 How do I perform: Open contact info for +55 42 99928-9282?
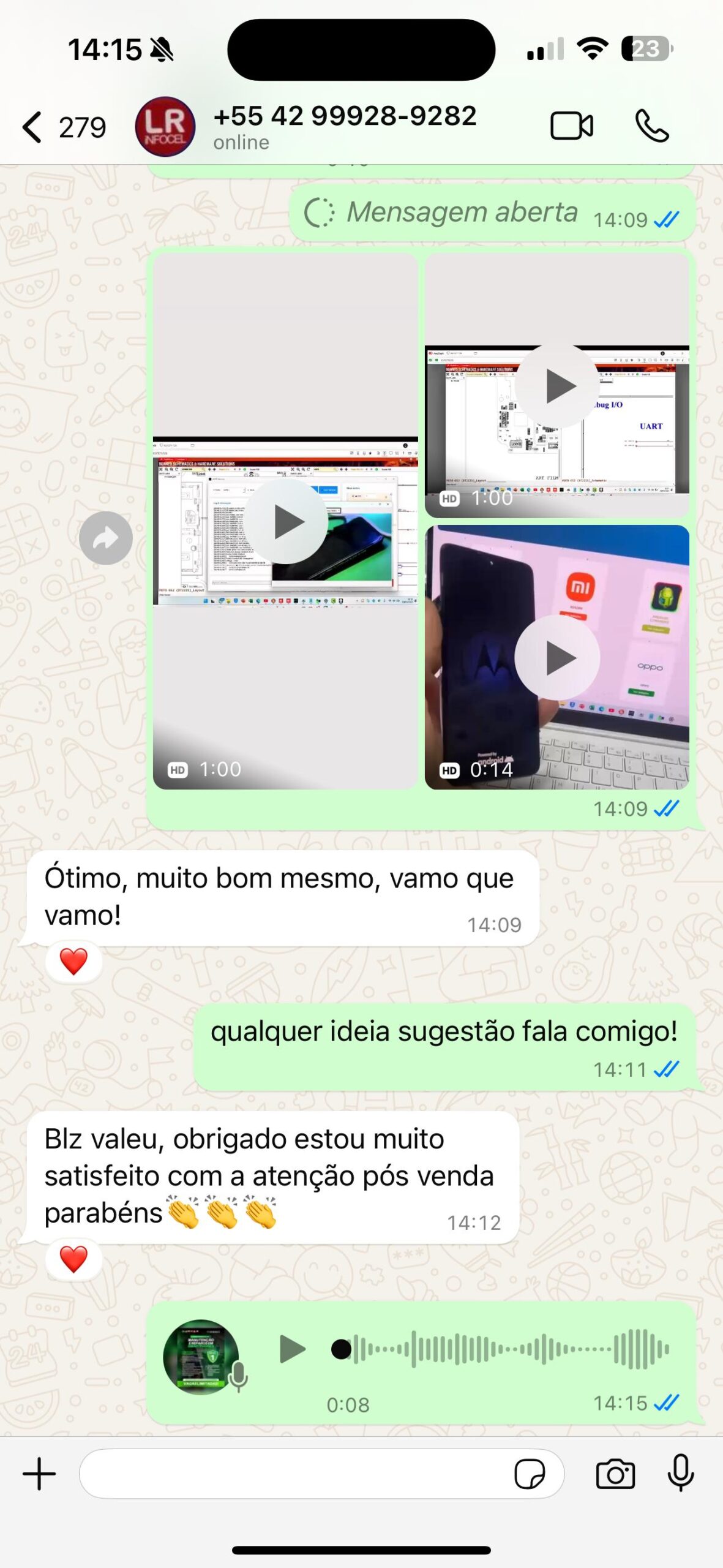[344, 126]
